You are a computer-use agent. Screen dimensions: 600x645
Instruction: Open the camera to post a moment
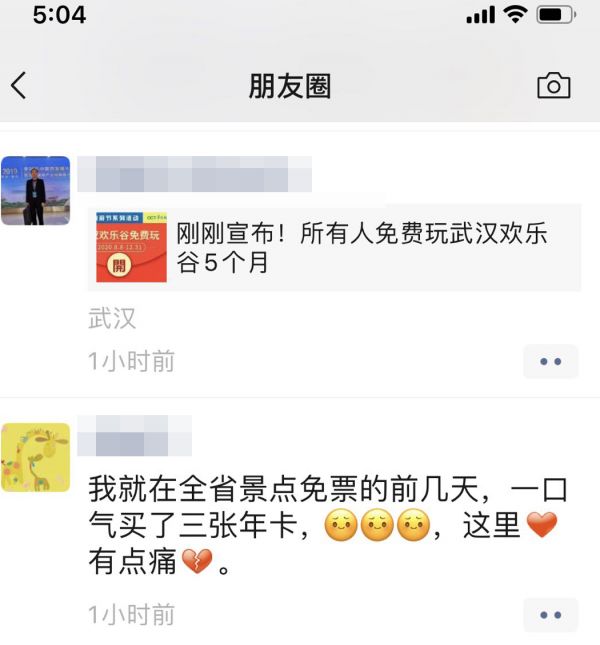pos(553,86)
